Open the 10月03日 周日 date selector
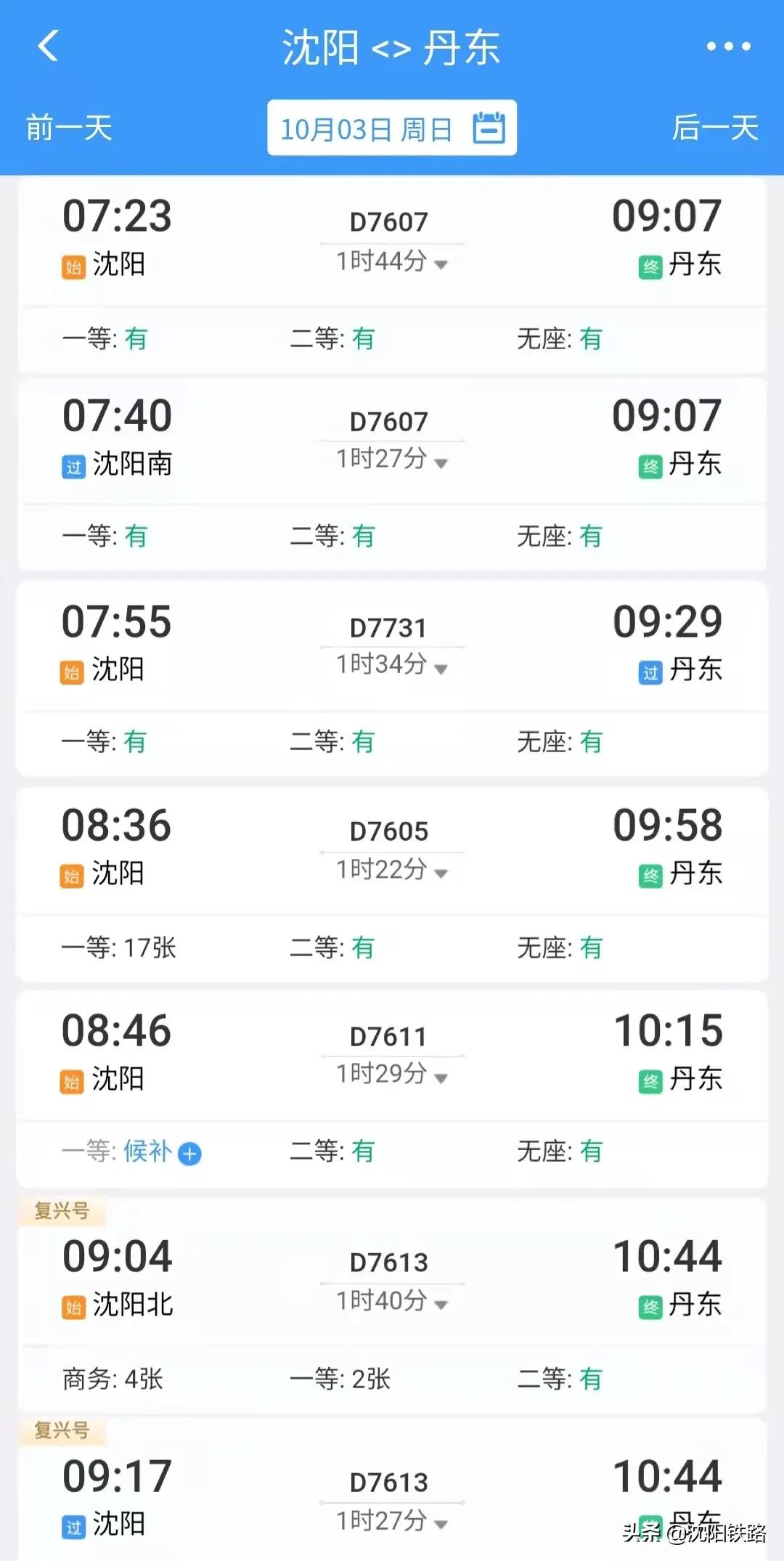 (x=363, y=127)
